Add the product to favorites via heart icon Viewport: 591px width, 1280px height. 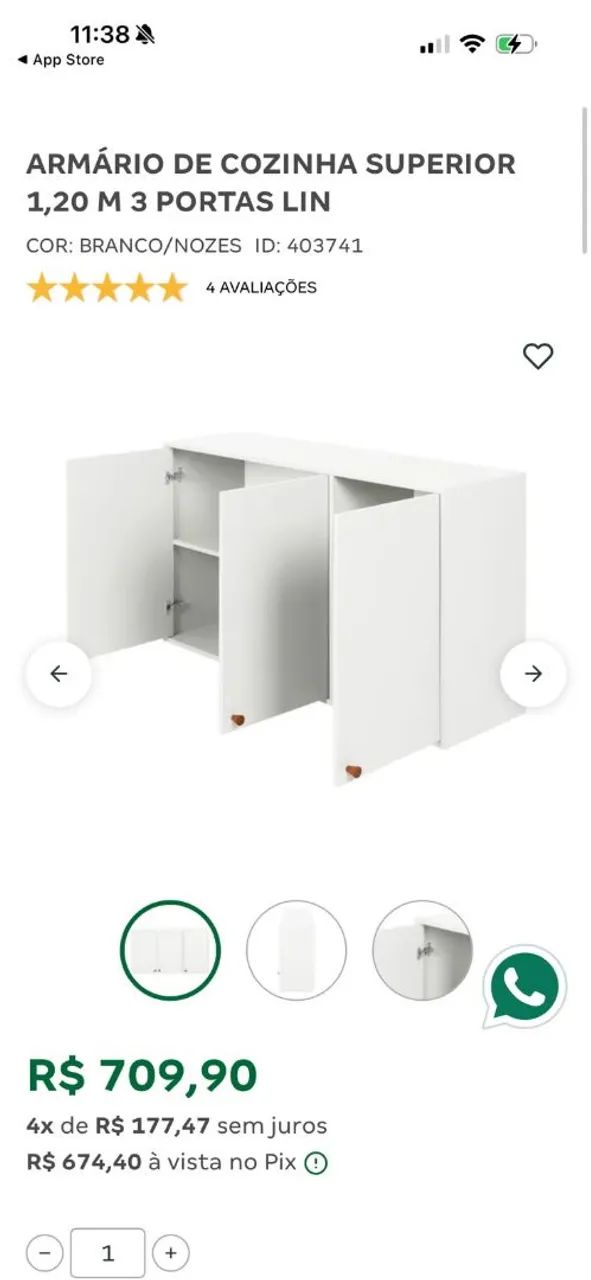(x=538, y=356)
